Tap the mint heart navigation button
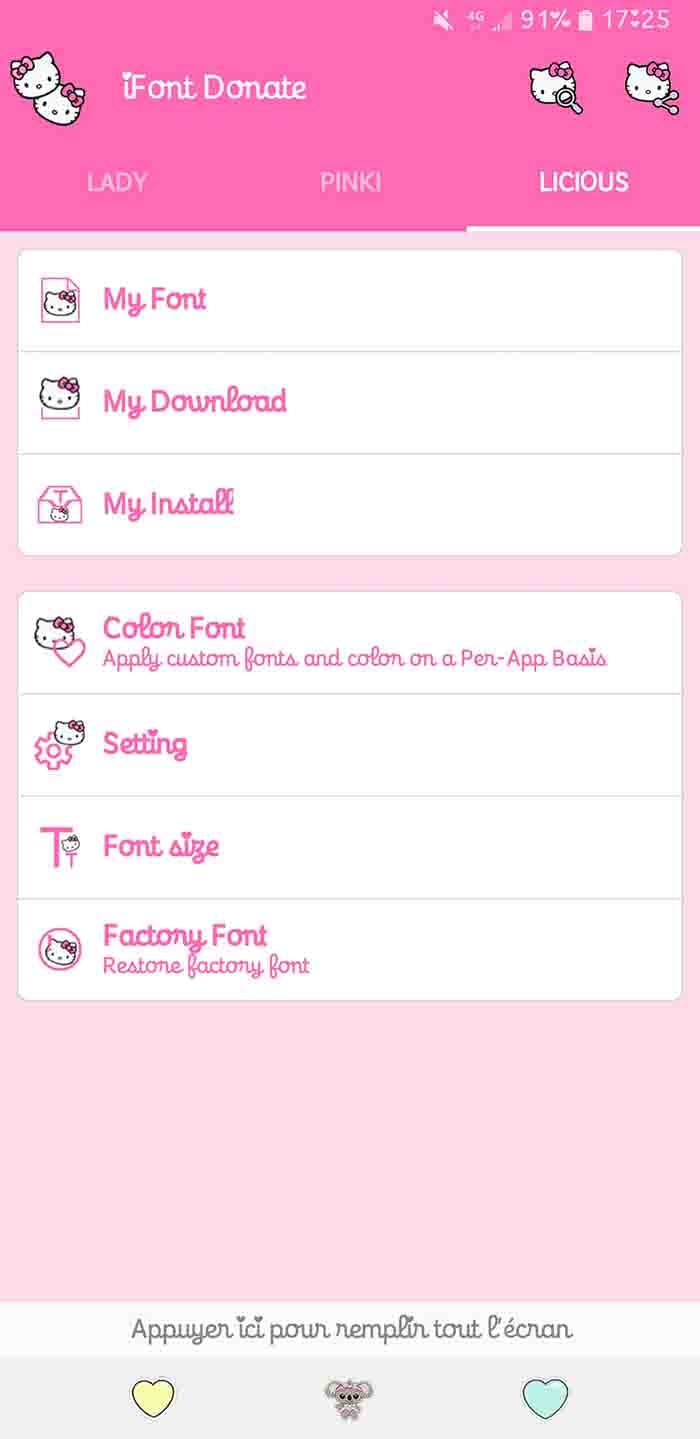Image resolution: width=700 pixels, height=1439 pixels. click(x=546, y=1397)
